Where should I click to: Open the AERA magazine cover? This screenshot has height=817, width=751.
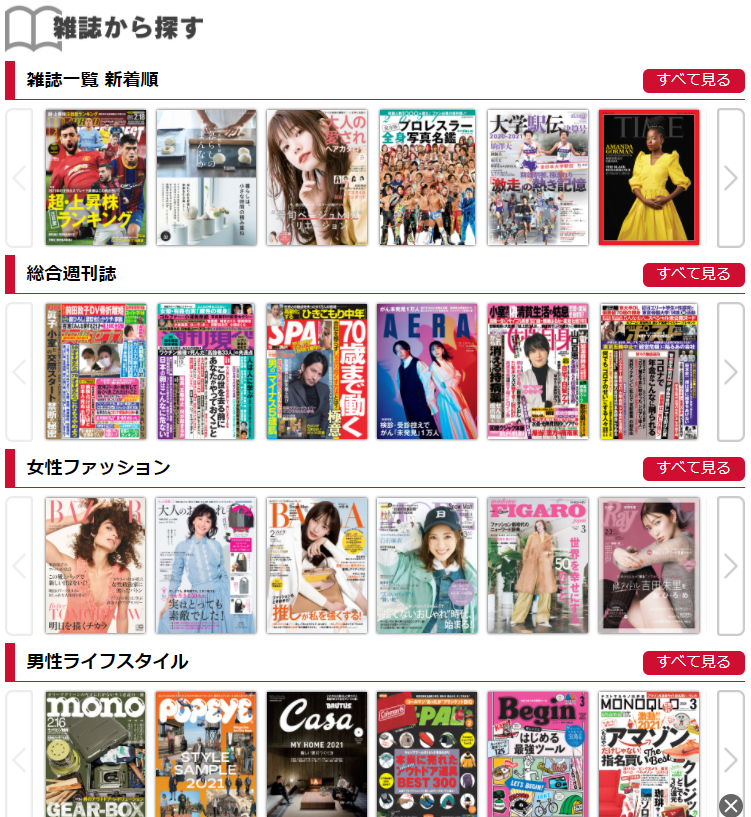click(x=427, y=372)
